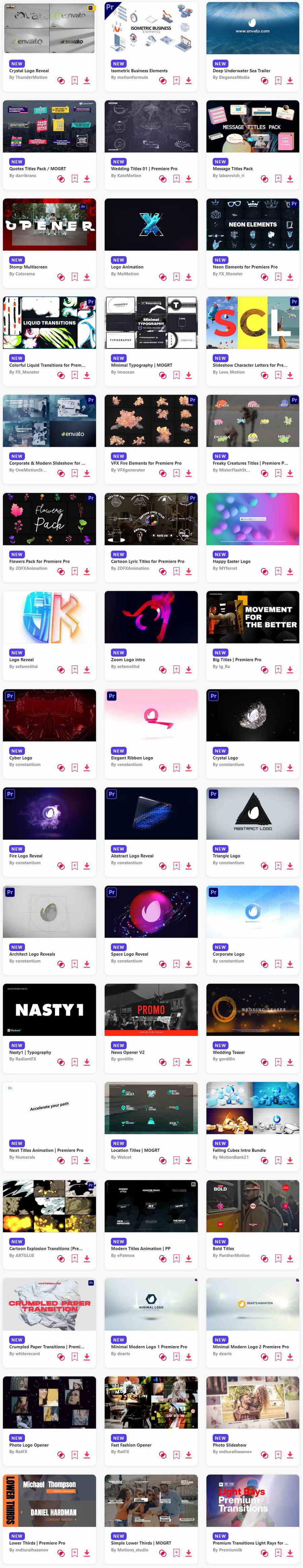Find similar items to Quotes Titles Pack

[61, 179]
